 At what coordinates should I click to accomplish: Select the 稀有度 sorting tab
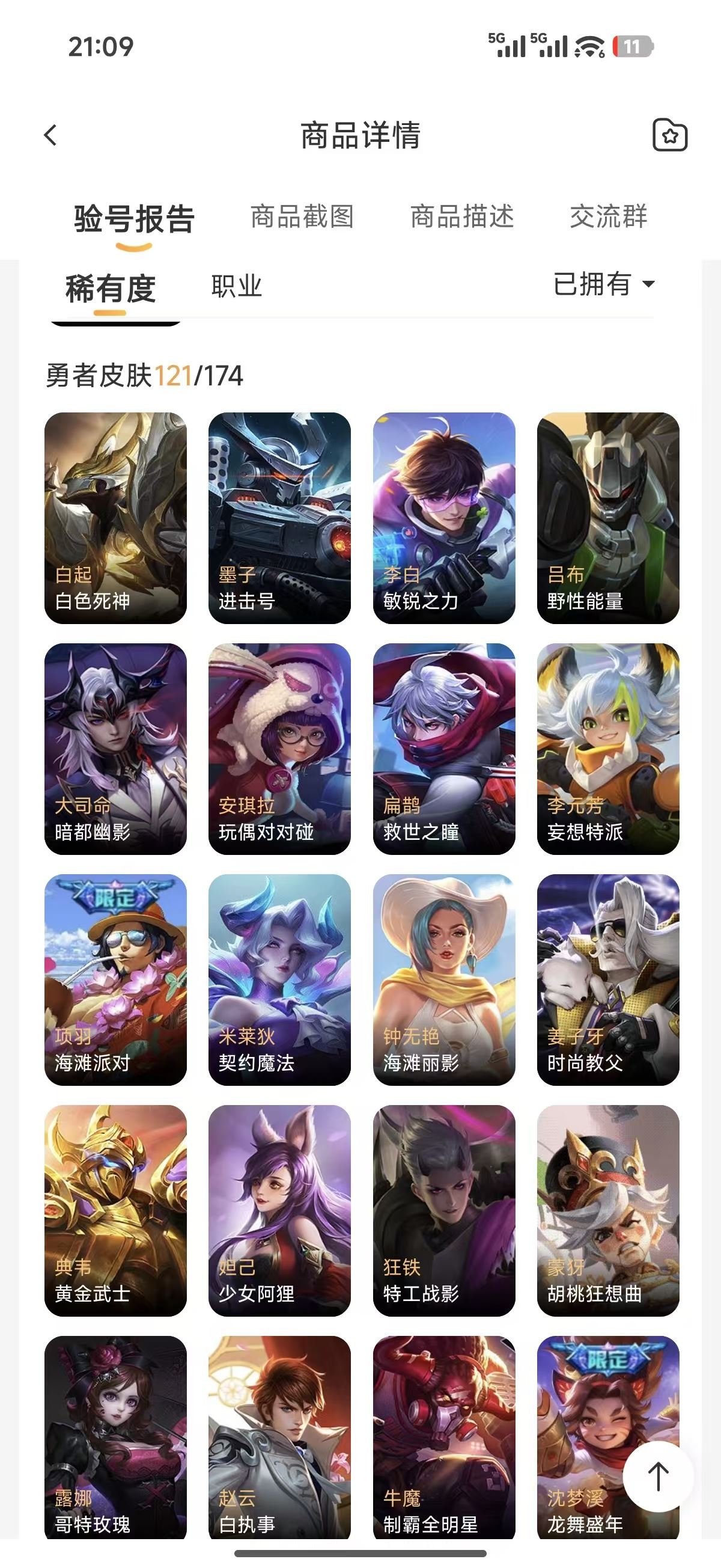pyautogui.click(x=110, y=289)
